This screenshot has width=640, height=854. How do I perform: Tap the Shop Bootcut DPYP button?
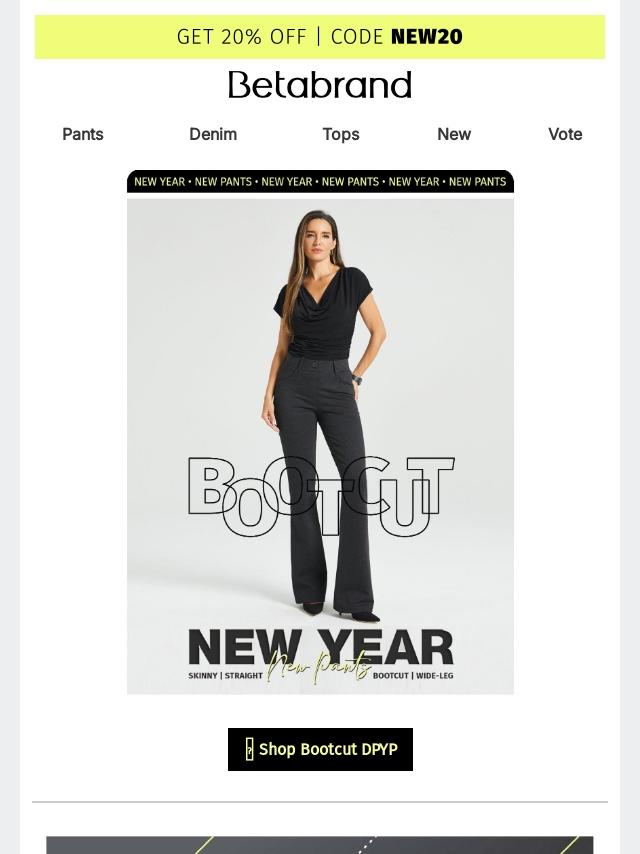(320, 749)
